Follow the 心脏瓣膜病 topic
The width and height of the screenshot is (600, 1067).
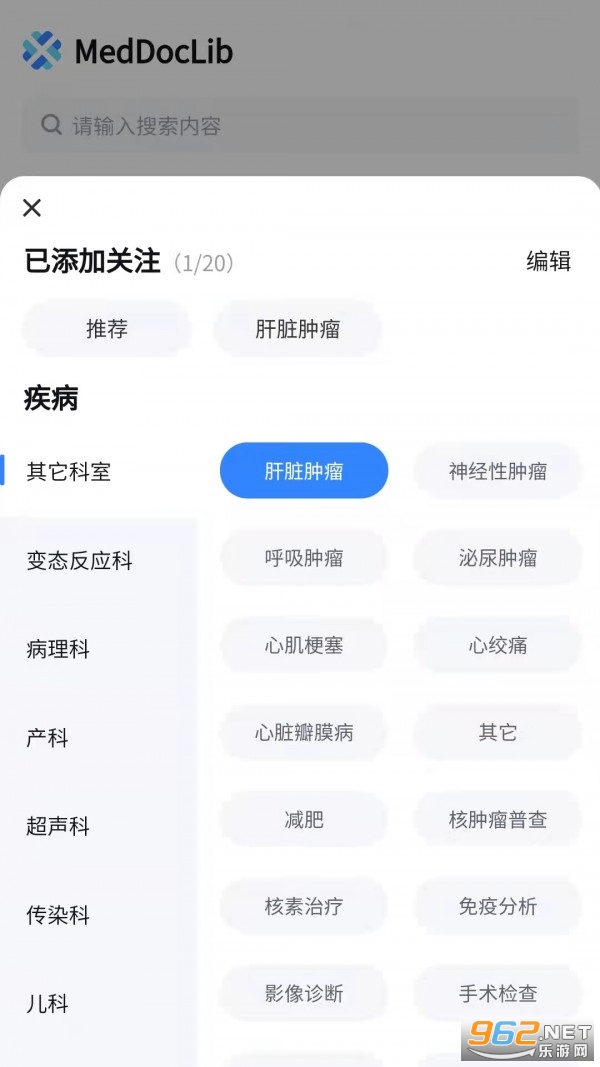coord(304,732)
